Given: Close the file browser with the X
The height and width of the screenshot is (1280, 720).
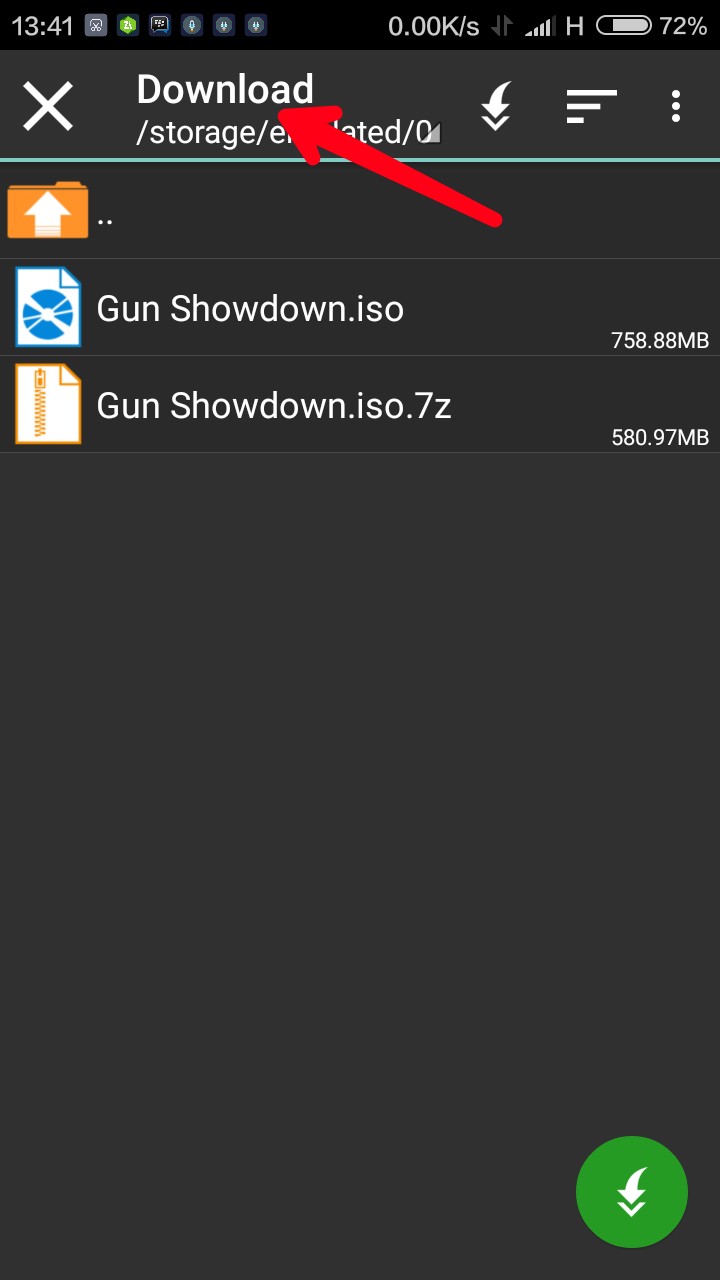Looking at the screenshot, I should pyautogui.click(x=48, y=104).
